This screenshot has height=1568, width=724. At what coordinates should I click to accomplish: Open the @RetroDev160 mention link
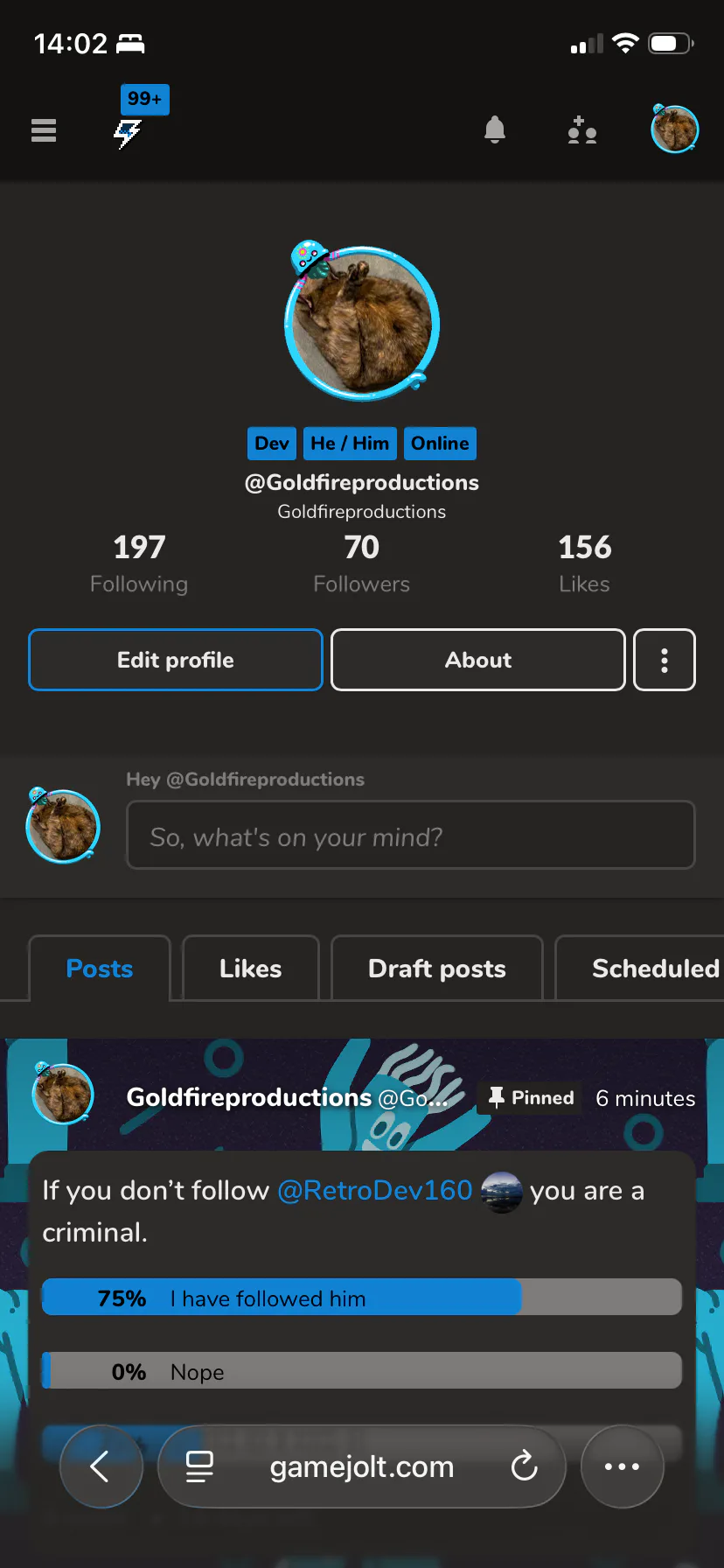pyautogui.click(x=375, y=1190)
